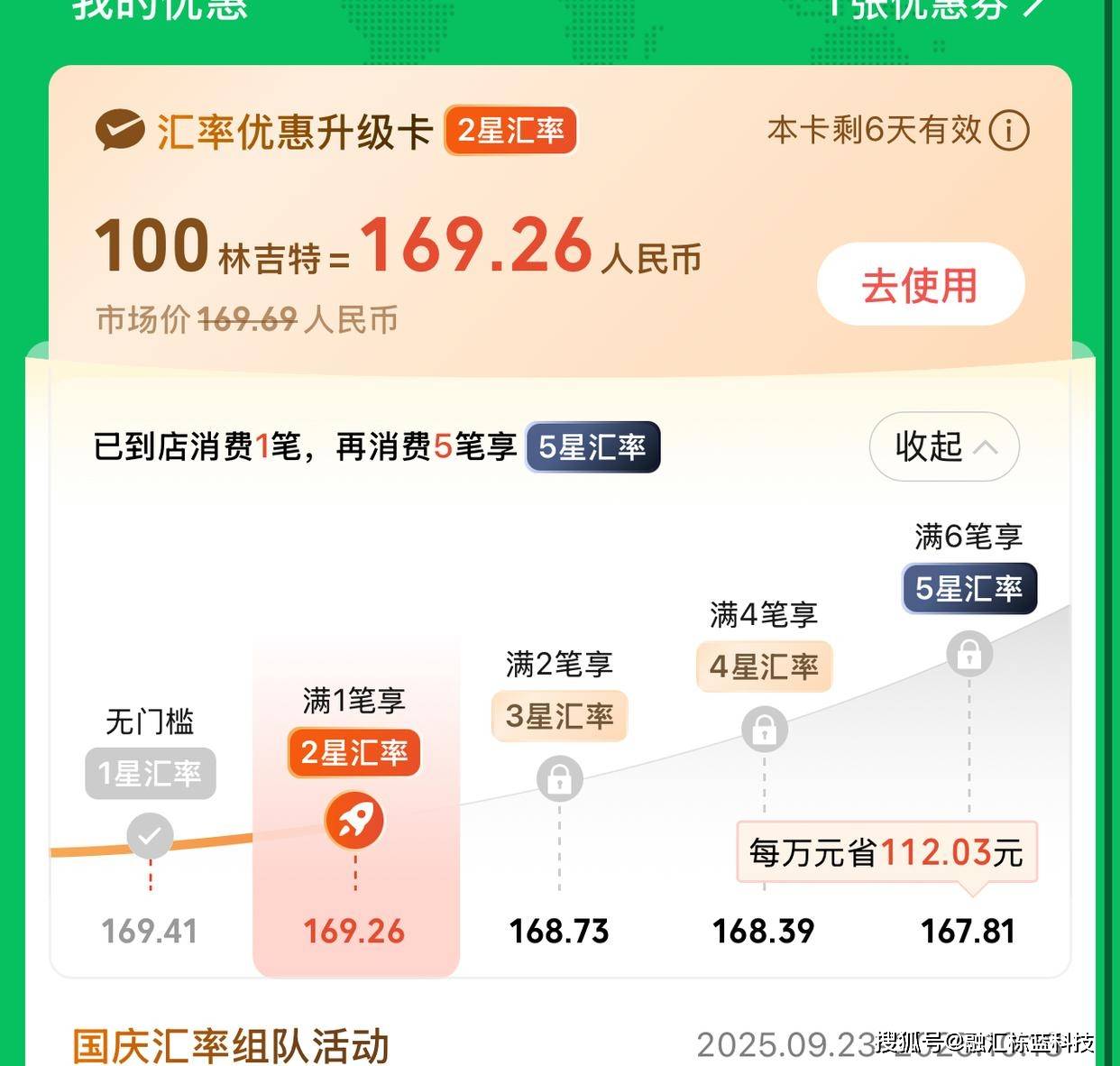Tap the 去使用 button
Screen dimensions: 1120x1066
[920, 285]
